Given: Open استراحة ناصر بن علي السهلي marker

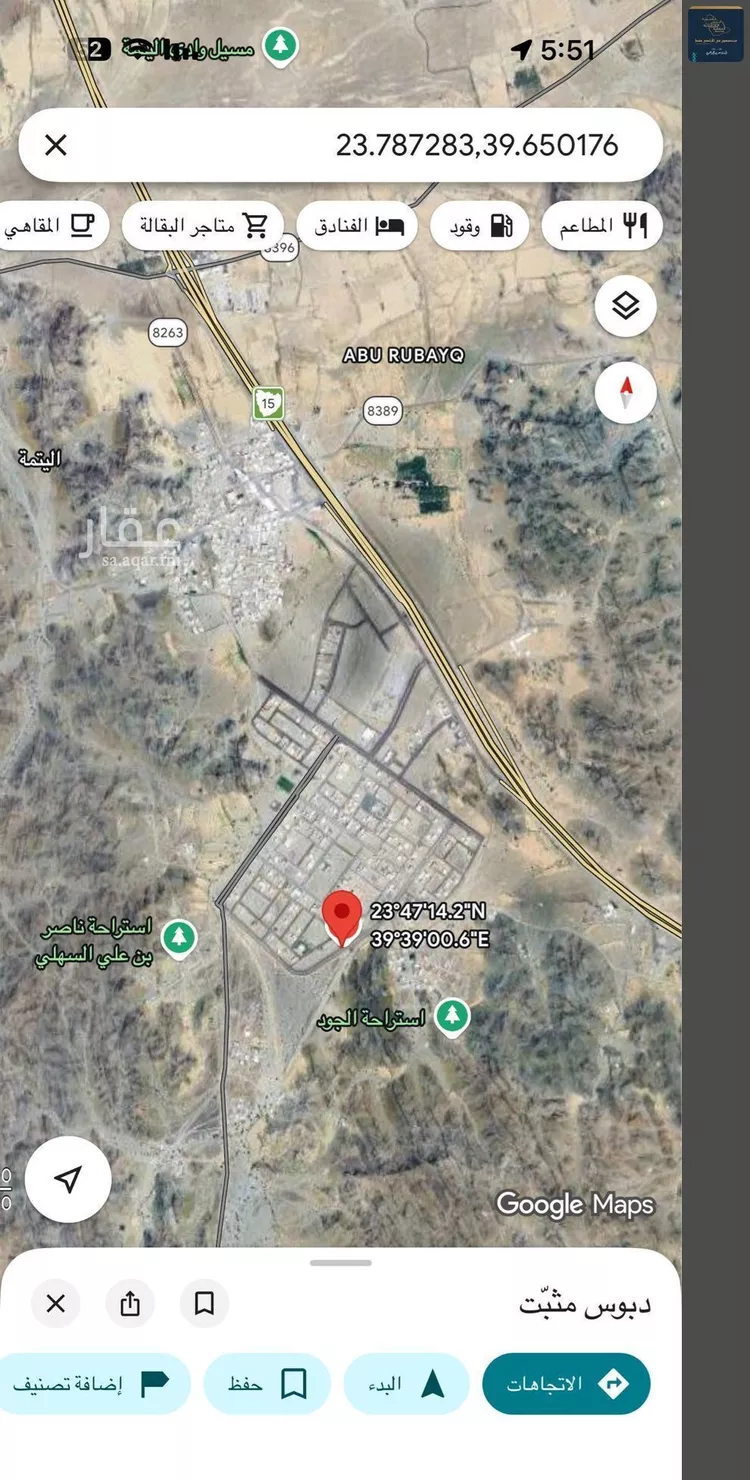Looking at the screenshot, I should [x=180, y=939].
